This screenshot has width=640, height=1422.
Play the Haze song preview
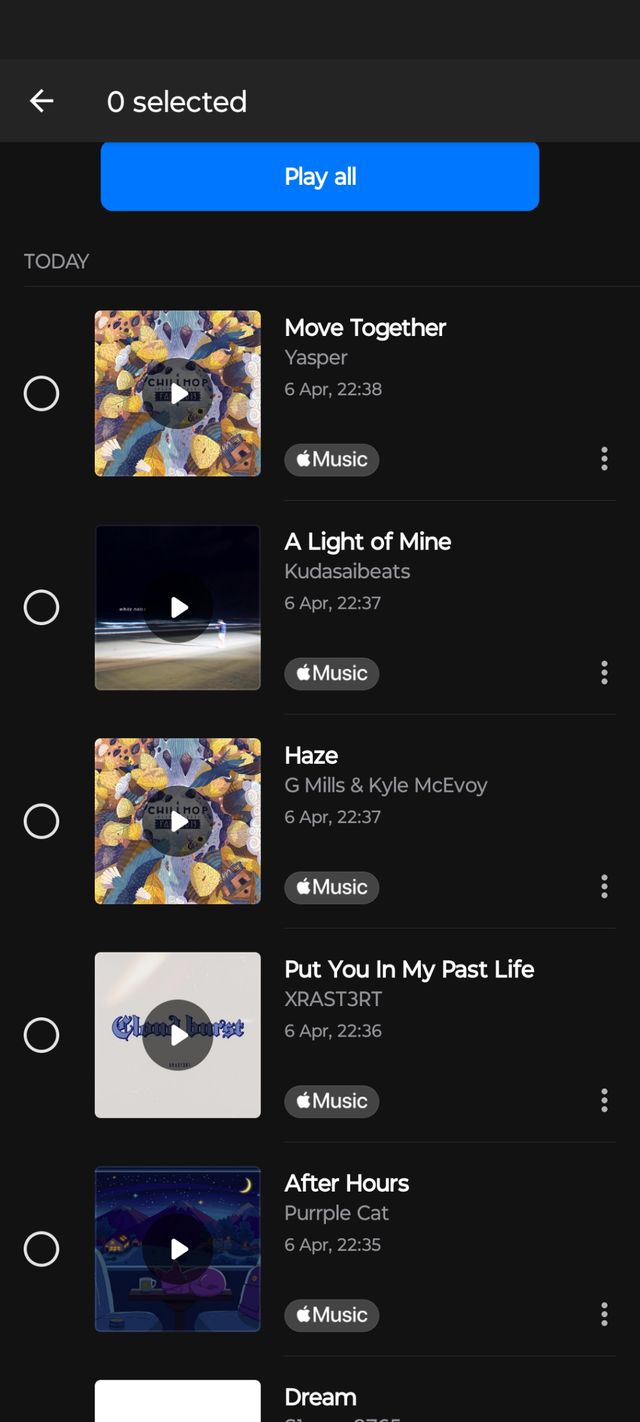click(178, 821)
